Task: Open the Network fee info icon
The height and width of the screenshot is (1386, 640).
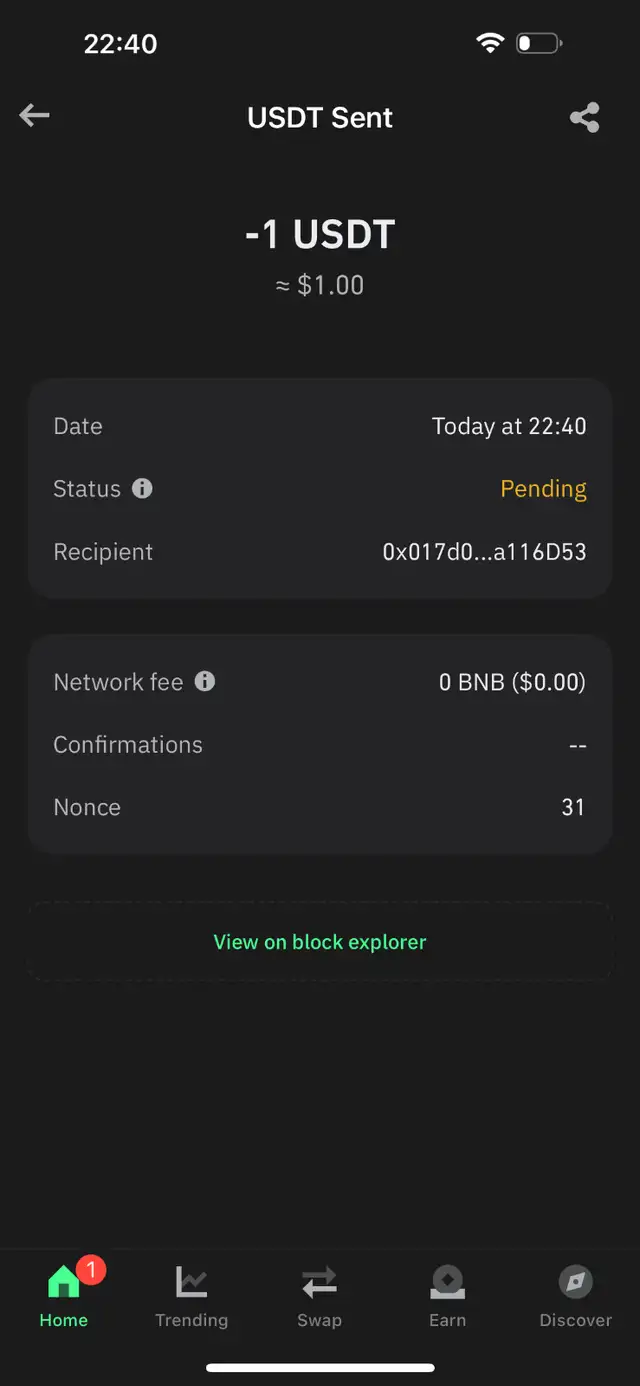Action: tap(205, 681)
